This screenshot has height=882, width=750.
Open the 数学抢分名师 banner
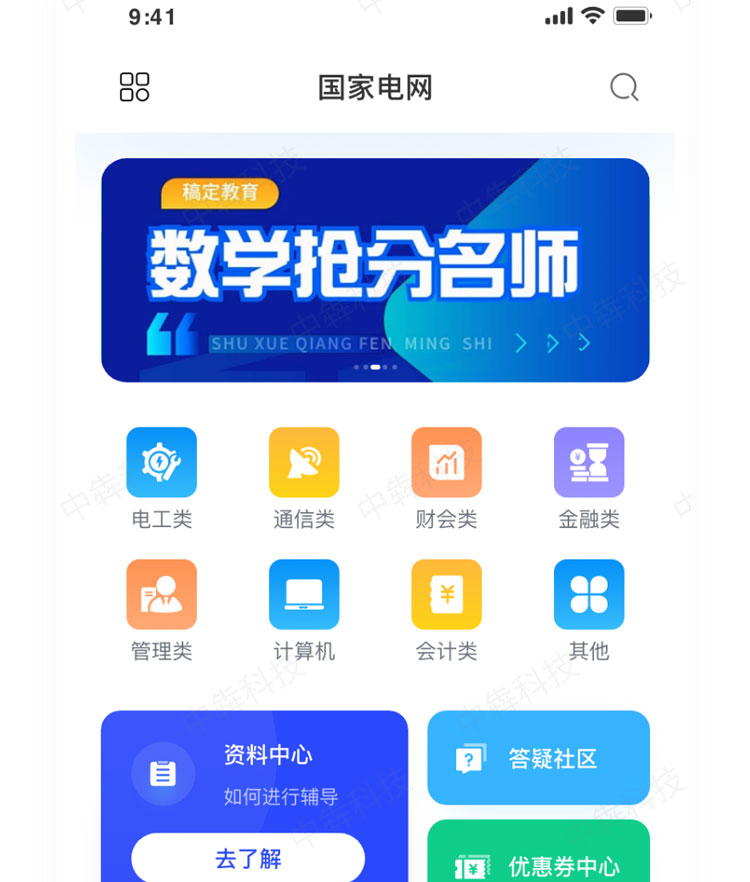(375, 270)
